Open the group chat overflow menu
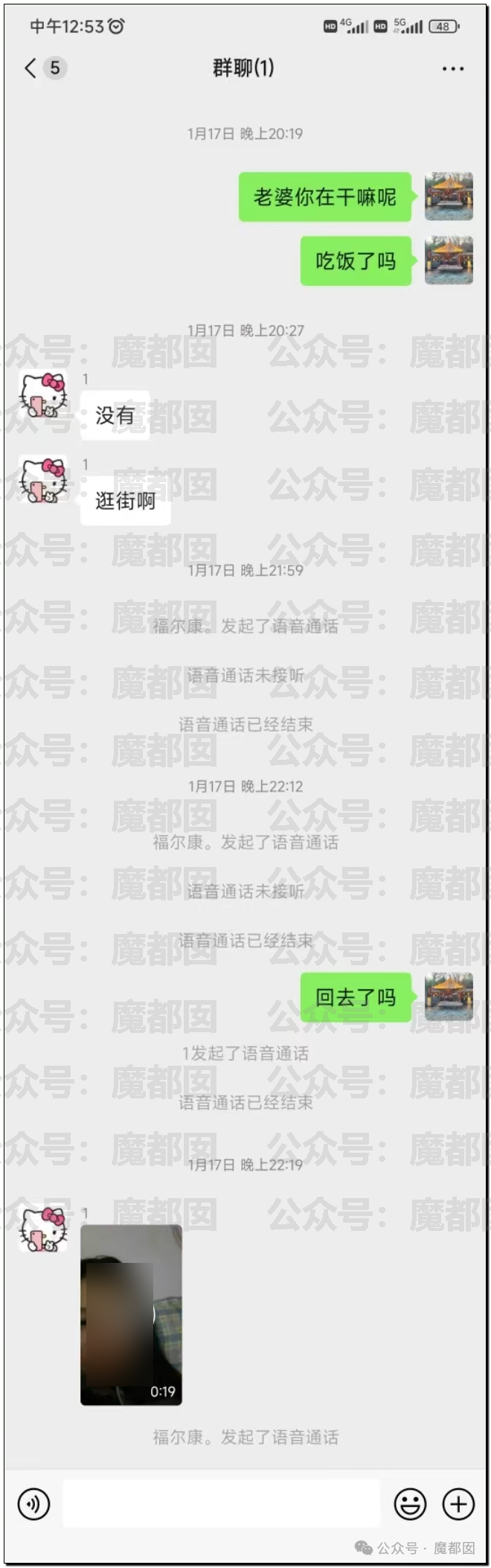This screenshot has width=491, height=1568. pos(452,68)
